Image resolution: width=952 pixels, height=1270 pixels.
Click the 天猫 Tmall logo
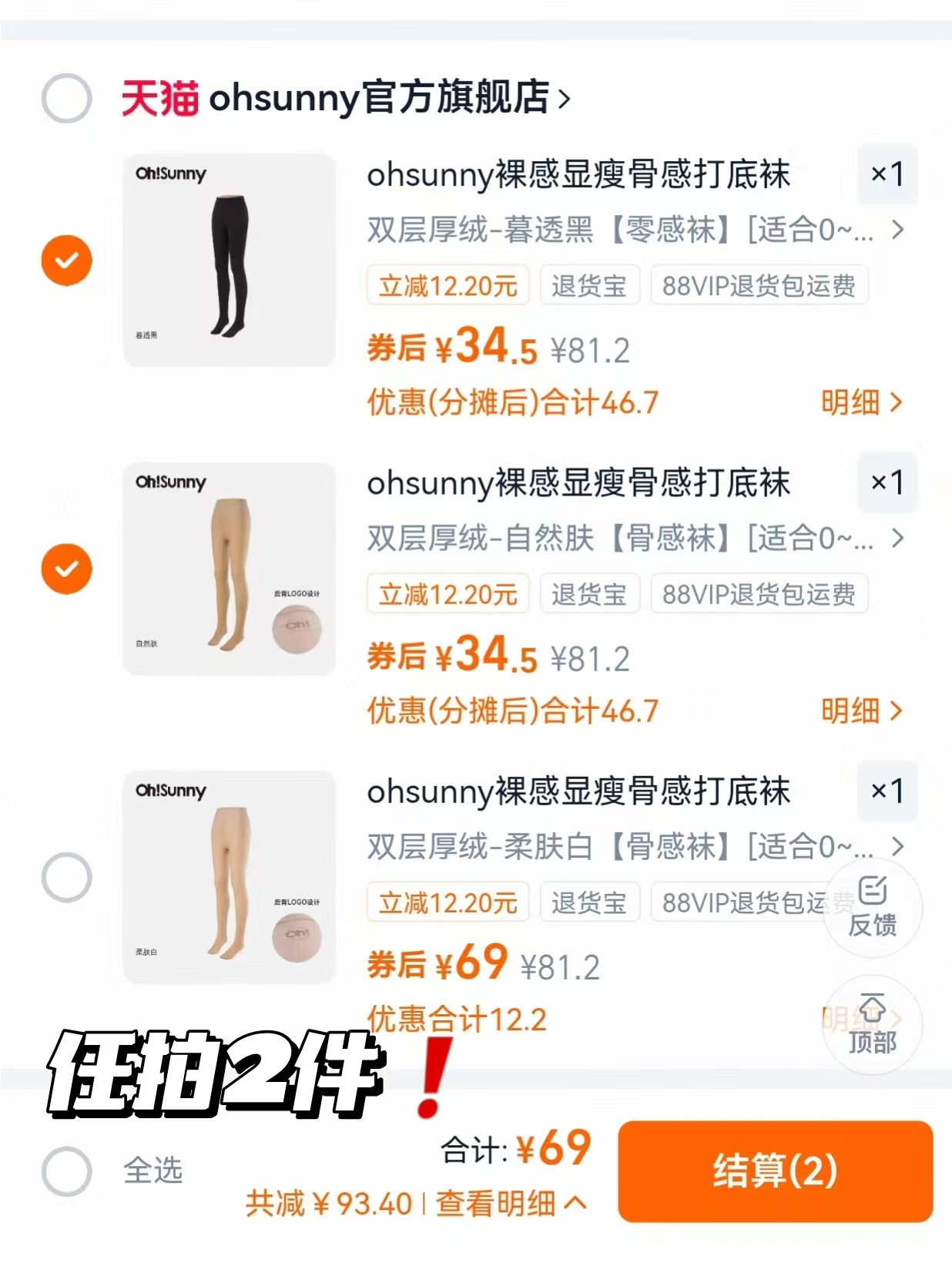[158, 95]
